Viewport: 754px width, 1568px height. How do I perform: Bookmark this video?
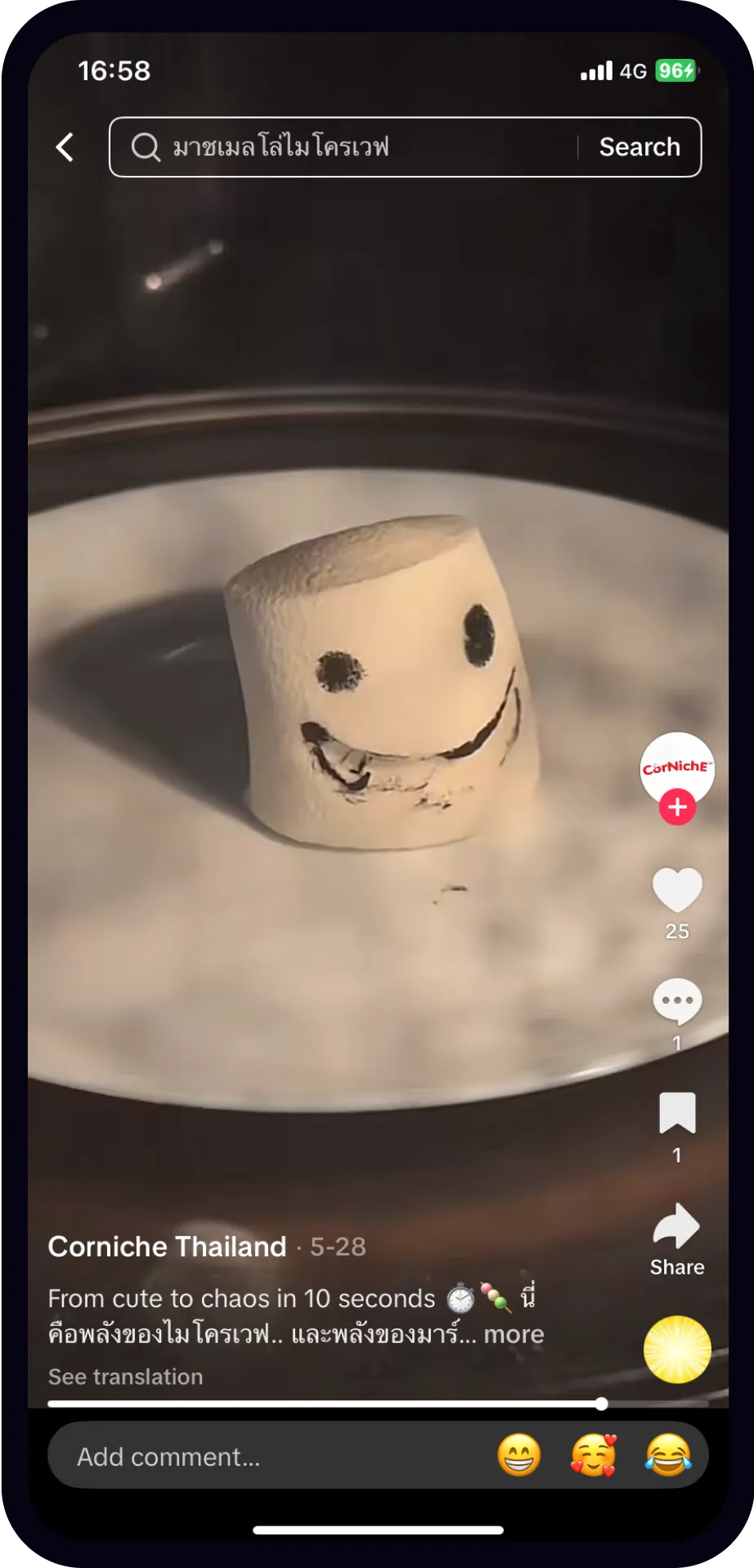677,1113
